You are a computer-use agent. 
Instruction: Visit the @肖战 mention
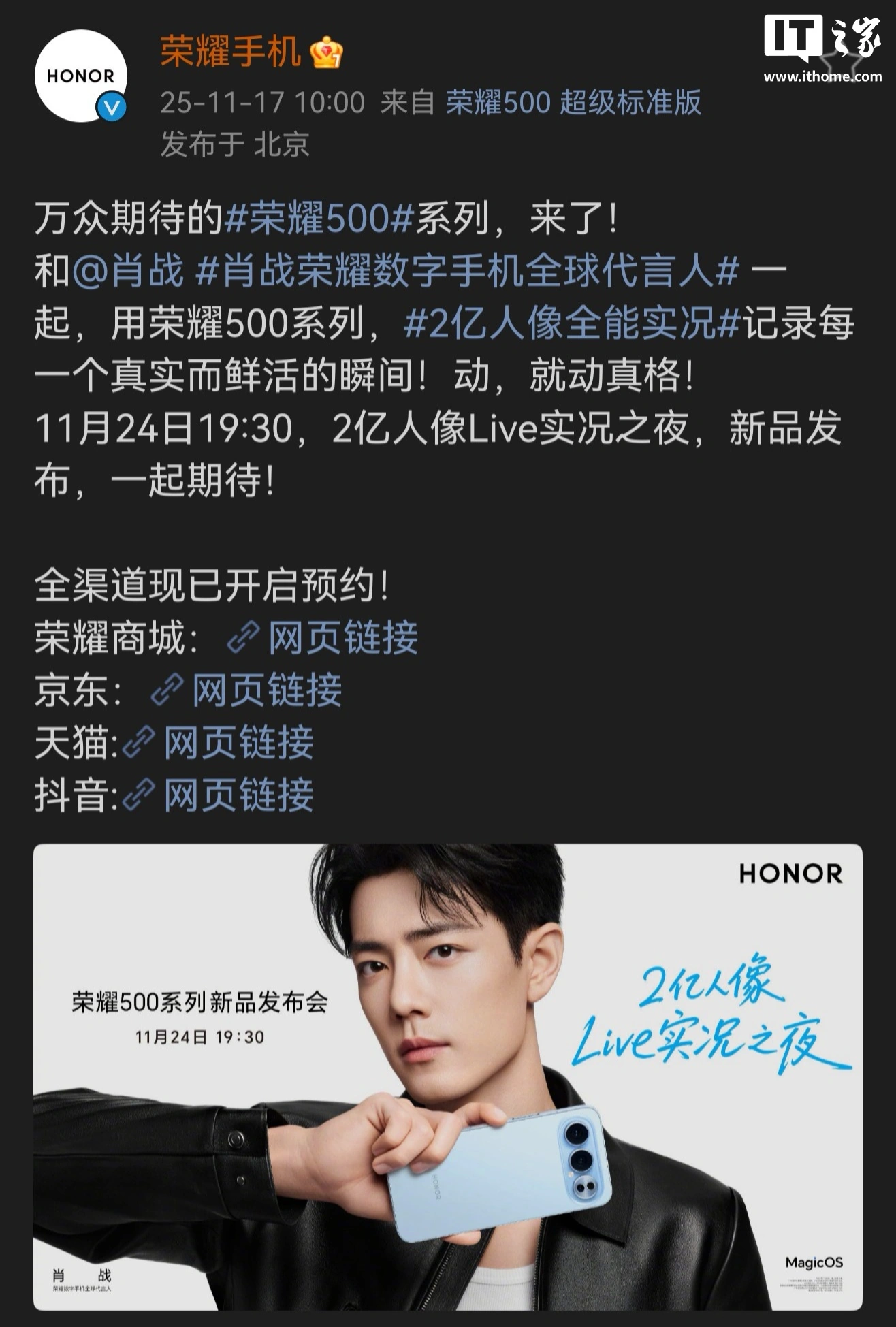pyautogui.click(x=128, y=270)
